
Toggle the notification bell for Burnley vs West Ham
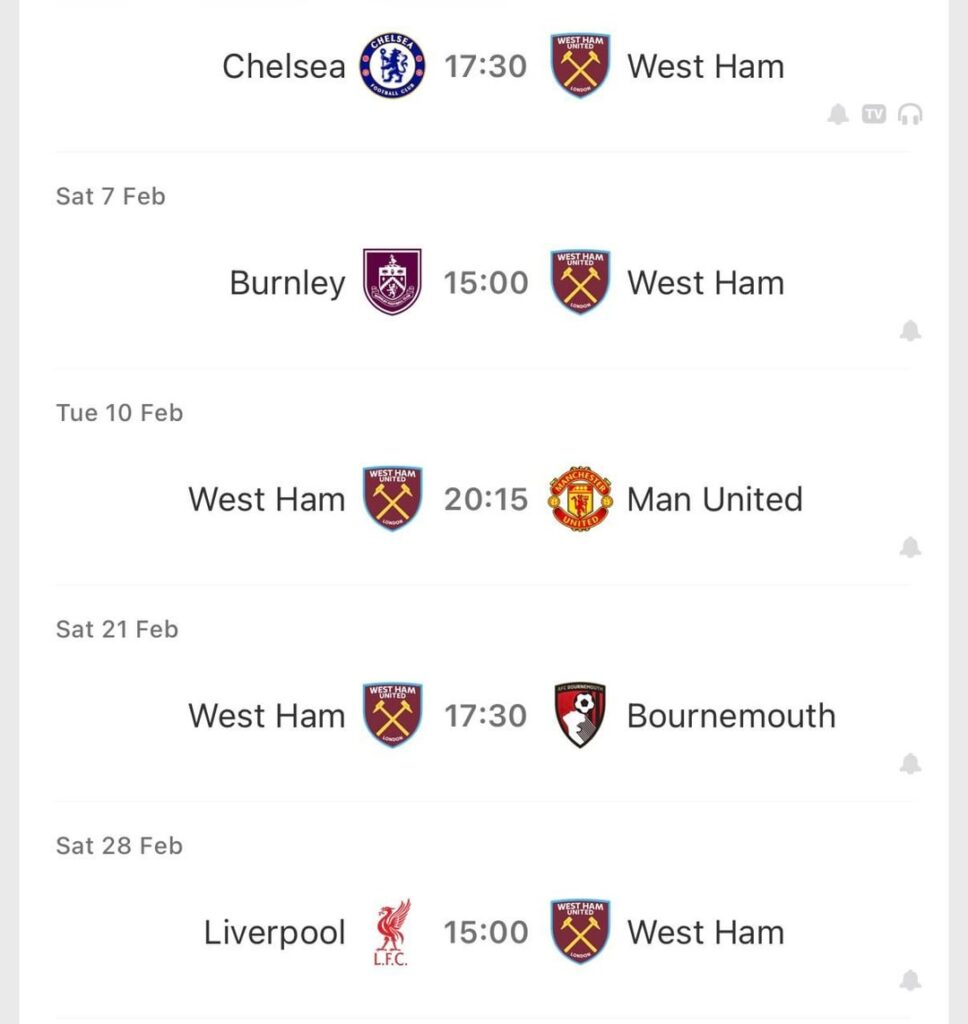(x=911, y=330)
